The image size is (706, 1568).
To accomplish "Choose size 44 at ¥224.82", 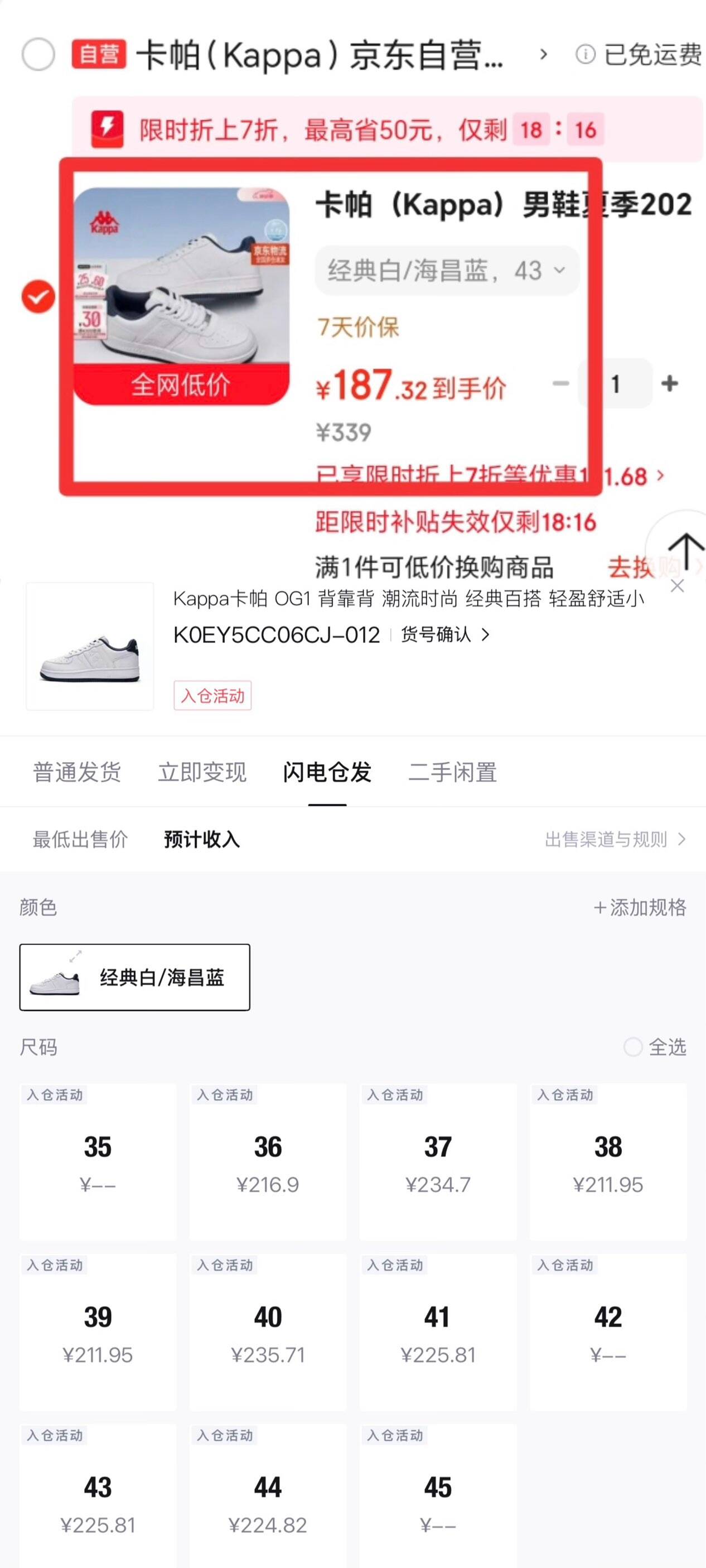I will click(268, 1496).
